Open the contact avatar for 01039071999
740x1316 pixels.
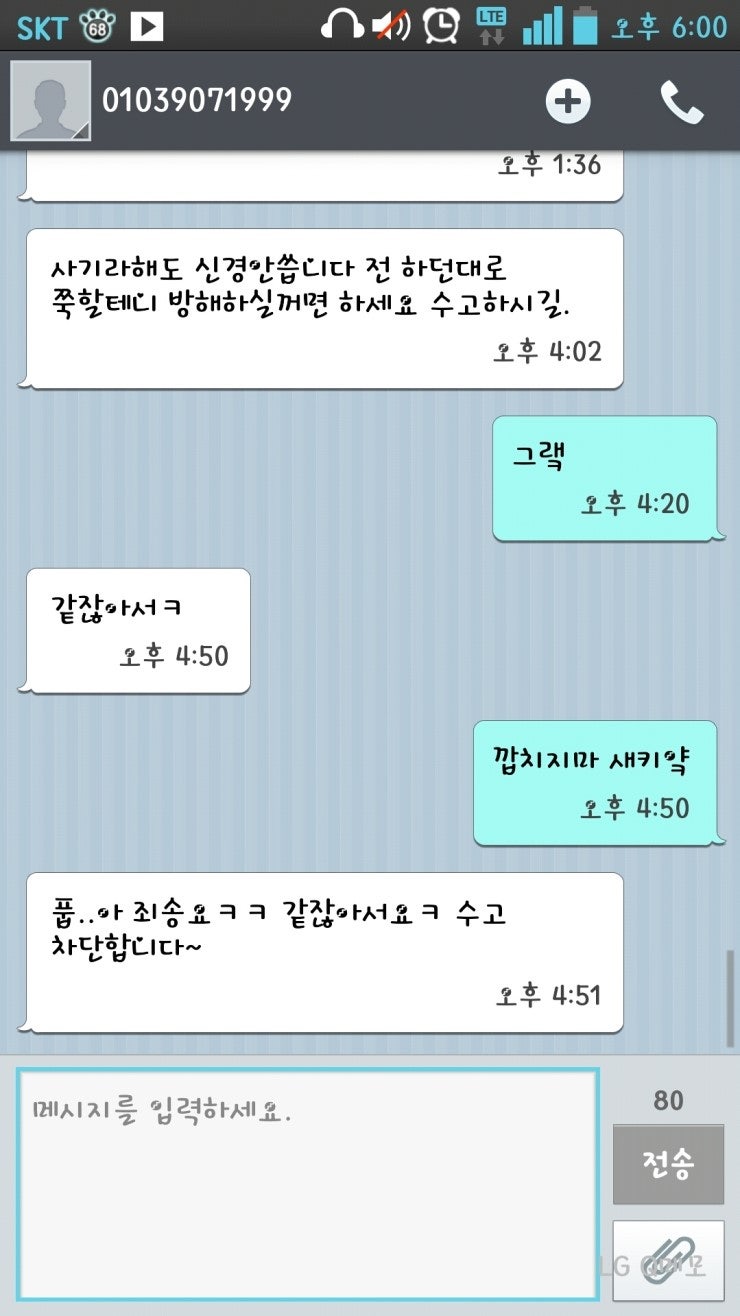50,101
